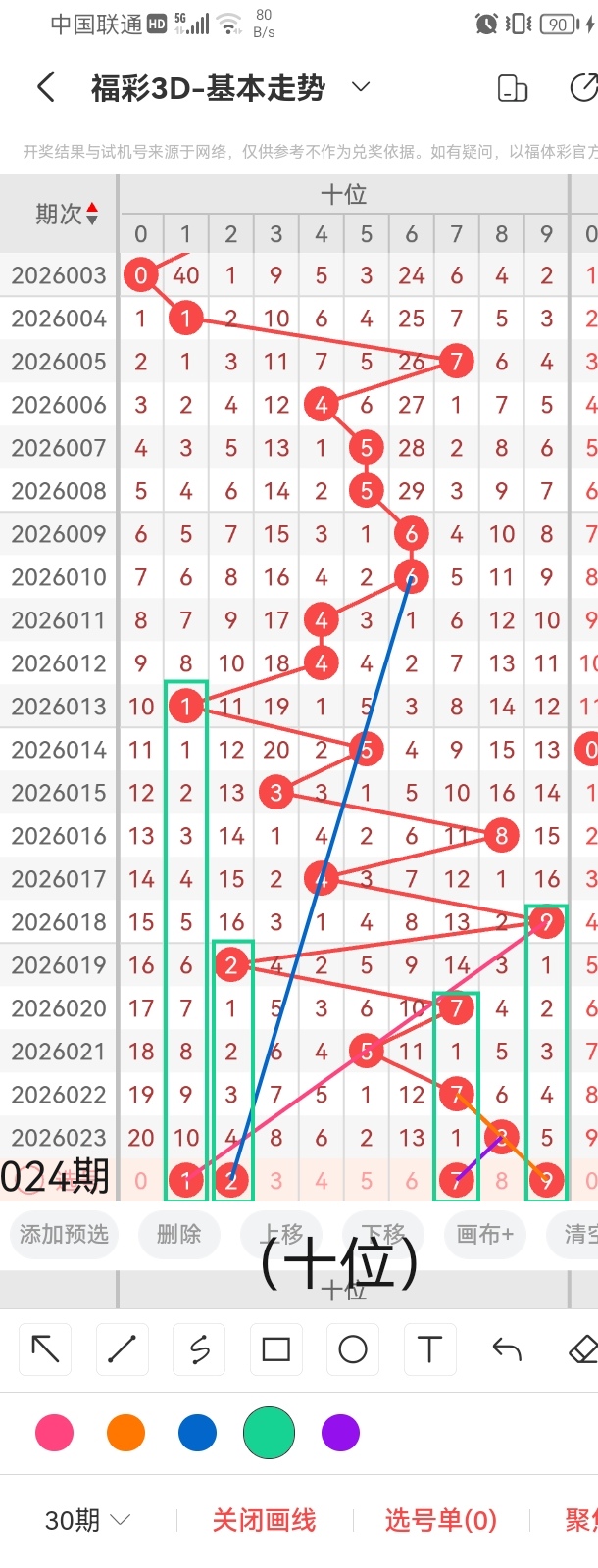598x1568 pixels.
Task: Tap 画布+ to expand canvas
Action: [x=484, y=1234]
